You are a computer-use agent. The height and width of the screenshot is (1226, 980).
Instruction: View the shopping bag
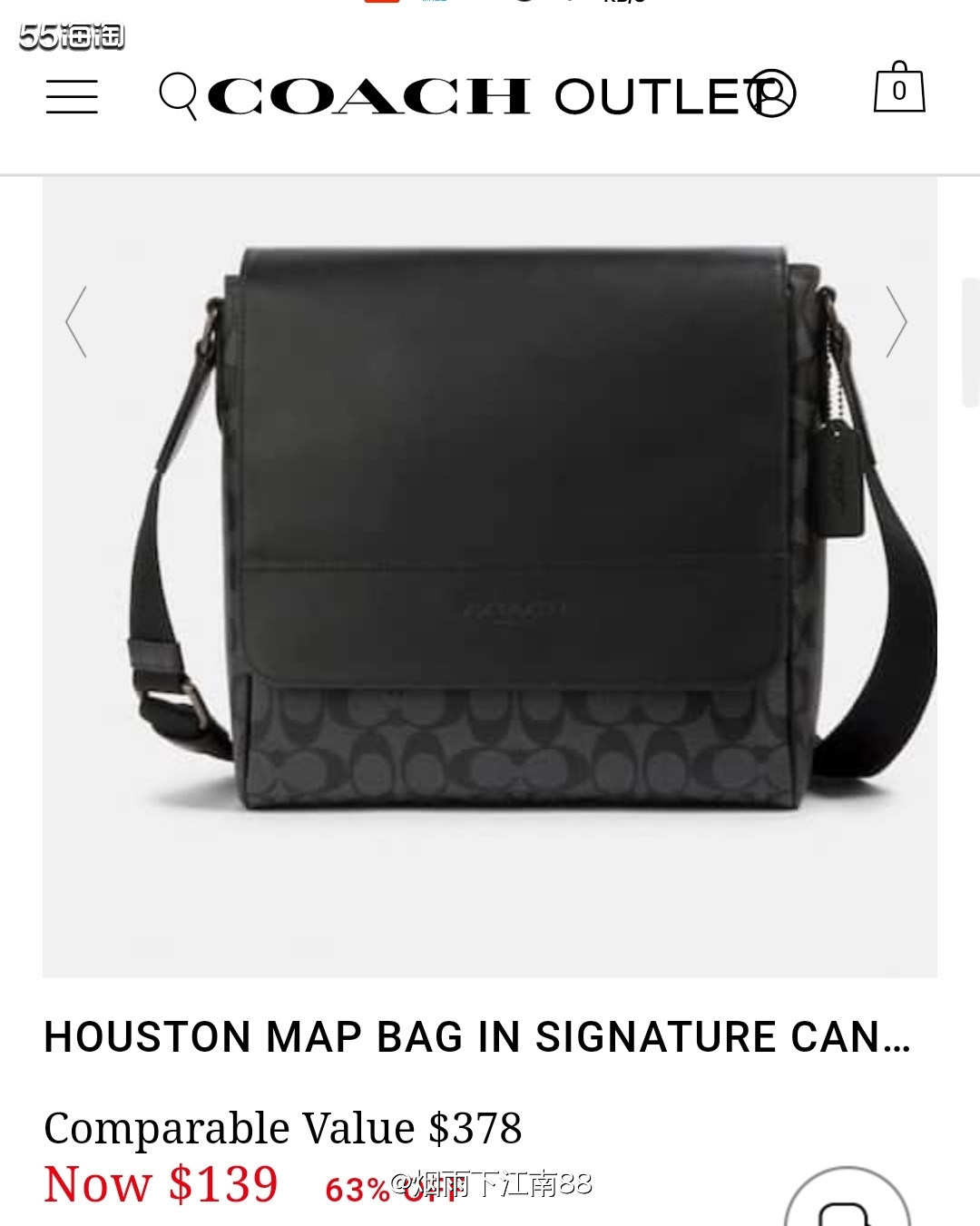point(898,89)
